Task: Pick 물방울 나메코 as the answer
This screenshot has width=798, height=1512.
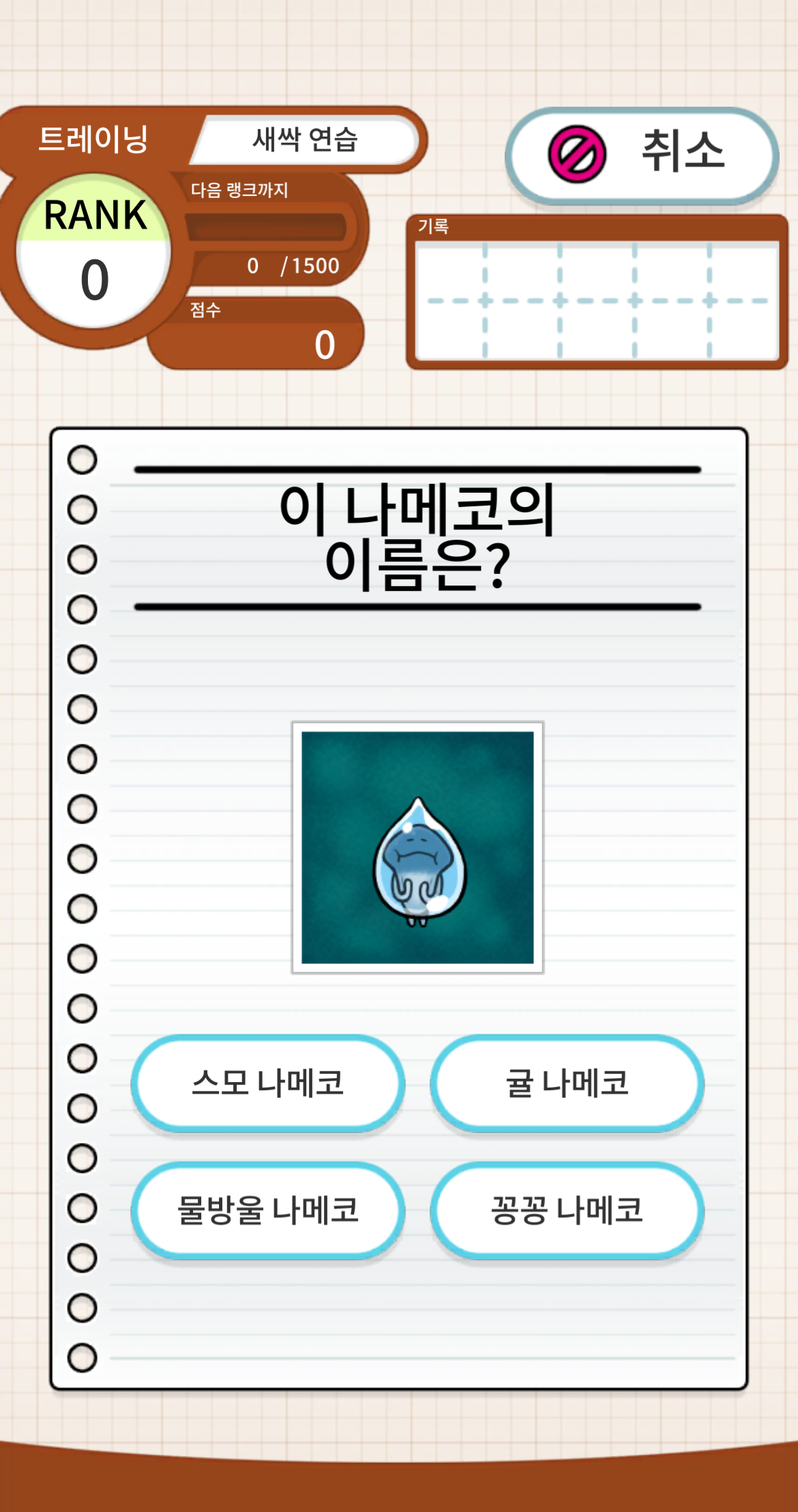Action: point(268,1210)
